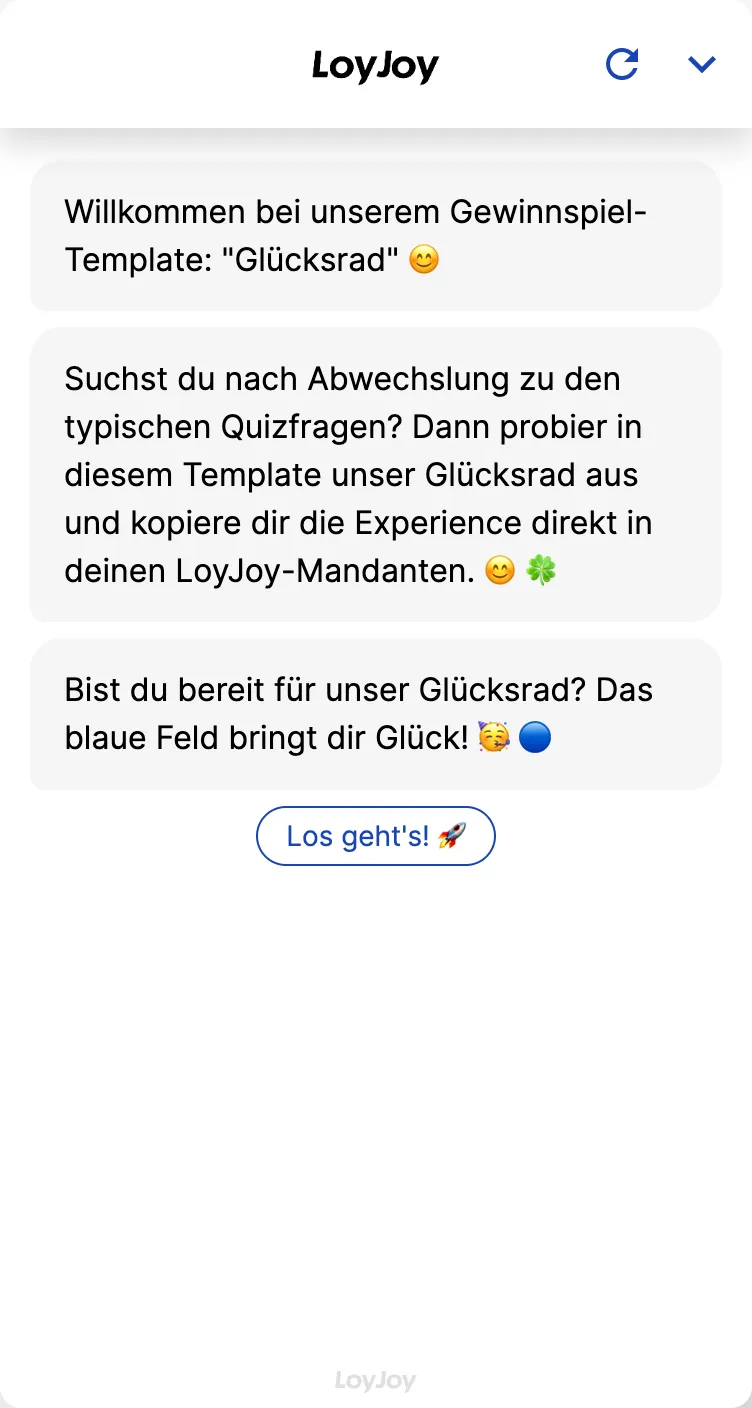
Task: Click the rocket emoji in the start button
Action: point(453,836)
